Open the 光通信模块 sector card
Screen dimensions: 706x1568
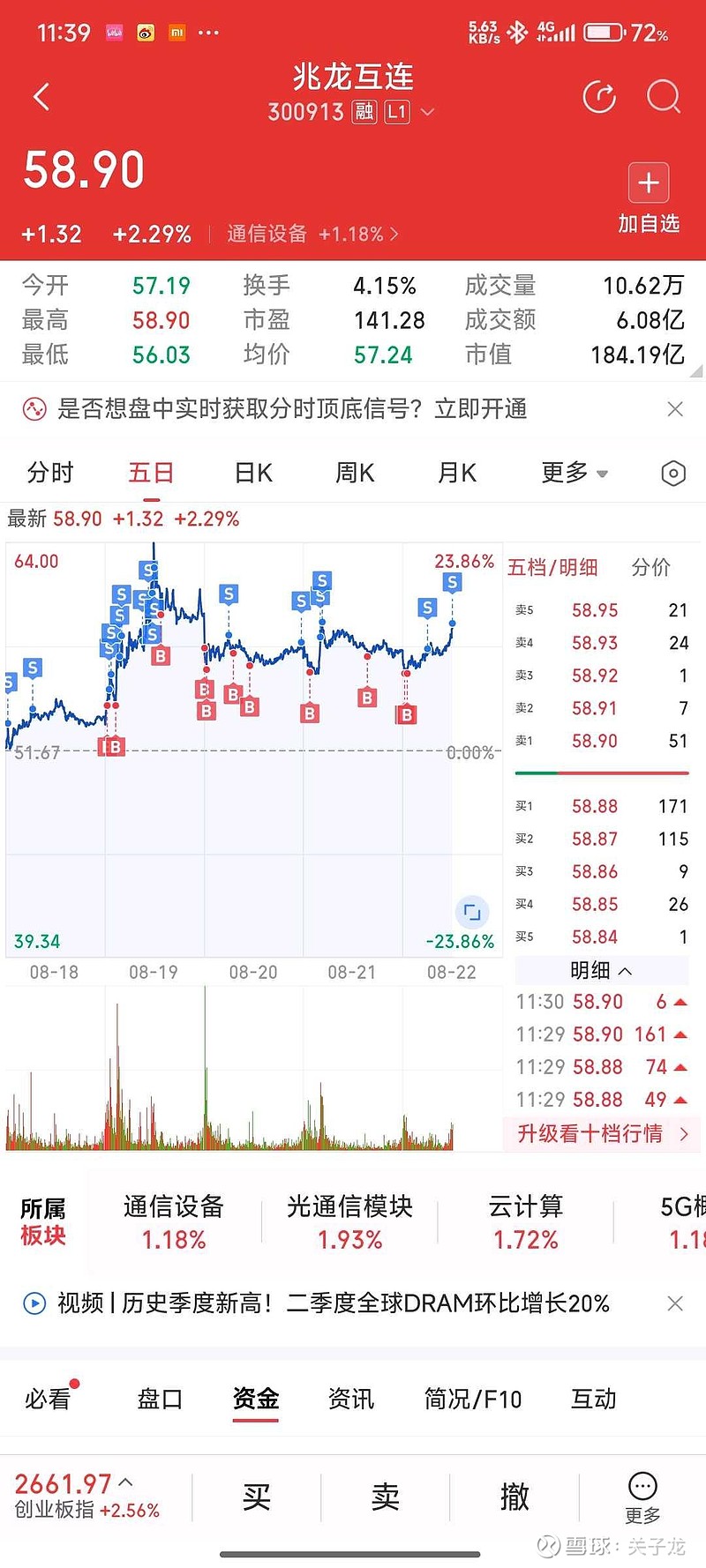pos(349,1222)
